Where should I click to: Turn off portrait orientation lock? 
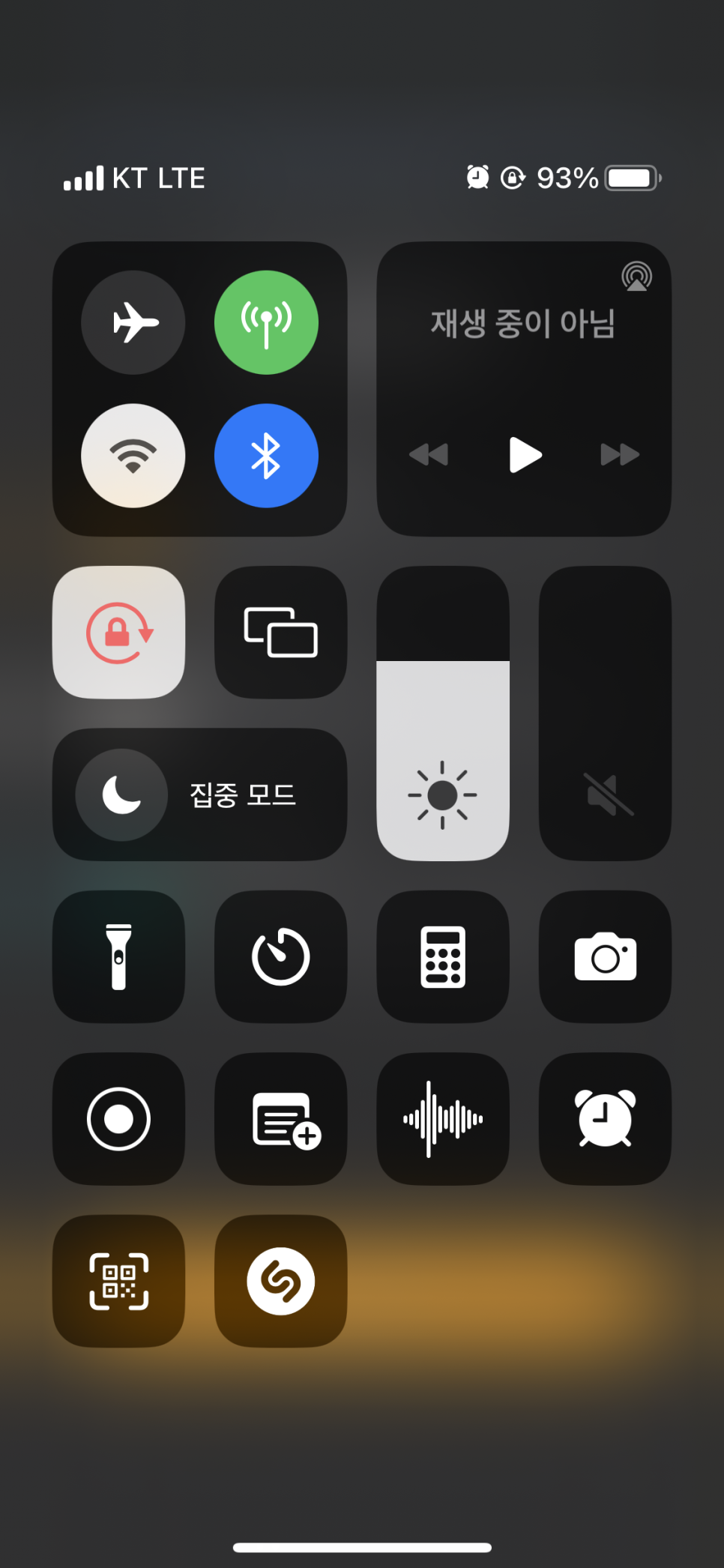coord(118,633)
